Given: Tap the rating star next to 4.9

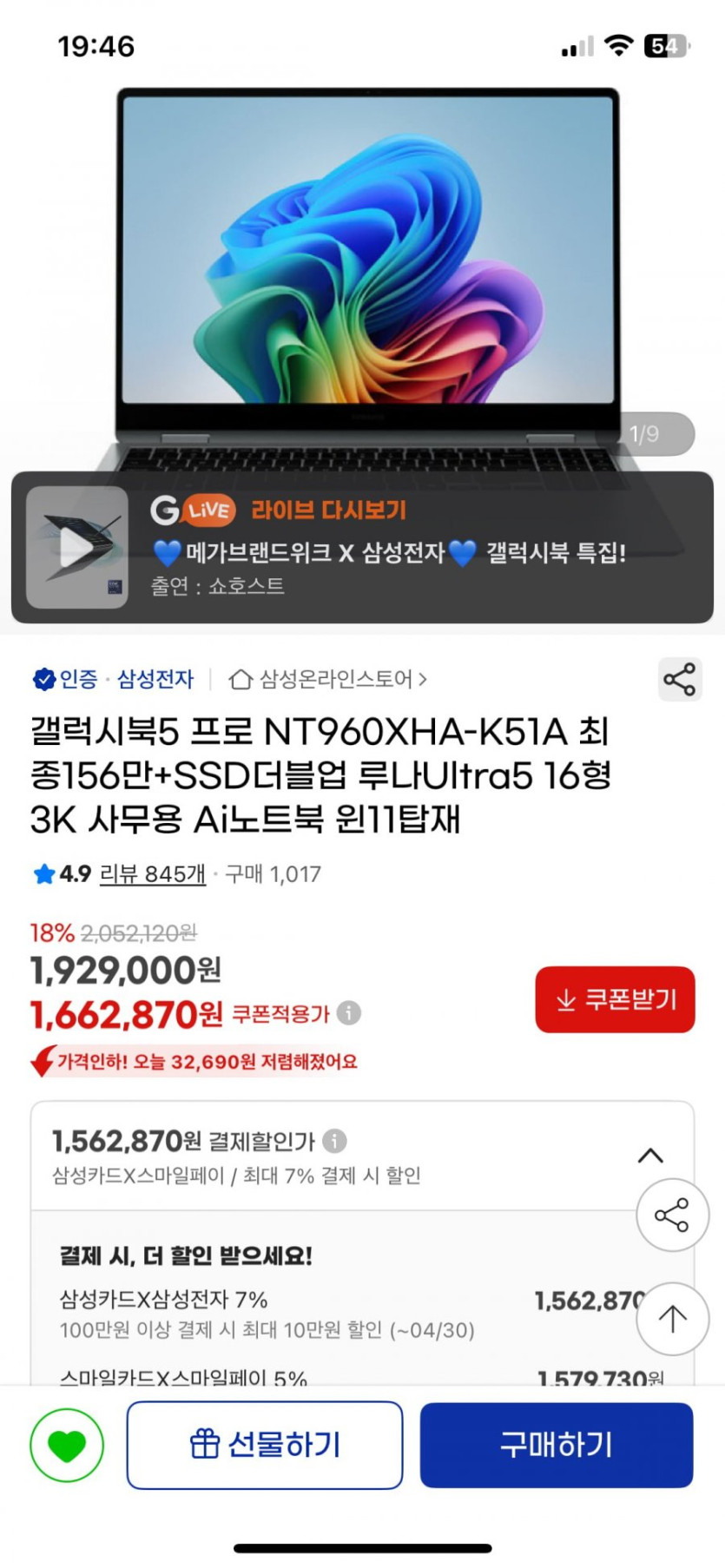Looking at the screenshot, I should [x=43, y=875].
